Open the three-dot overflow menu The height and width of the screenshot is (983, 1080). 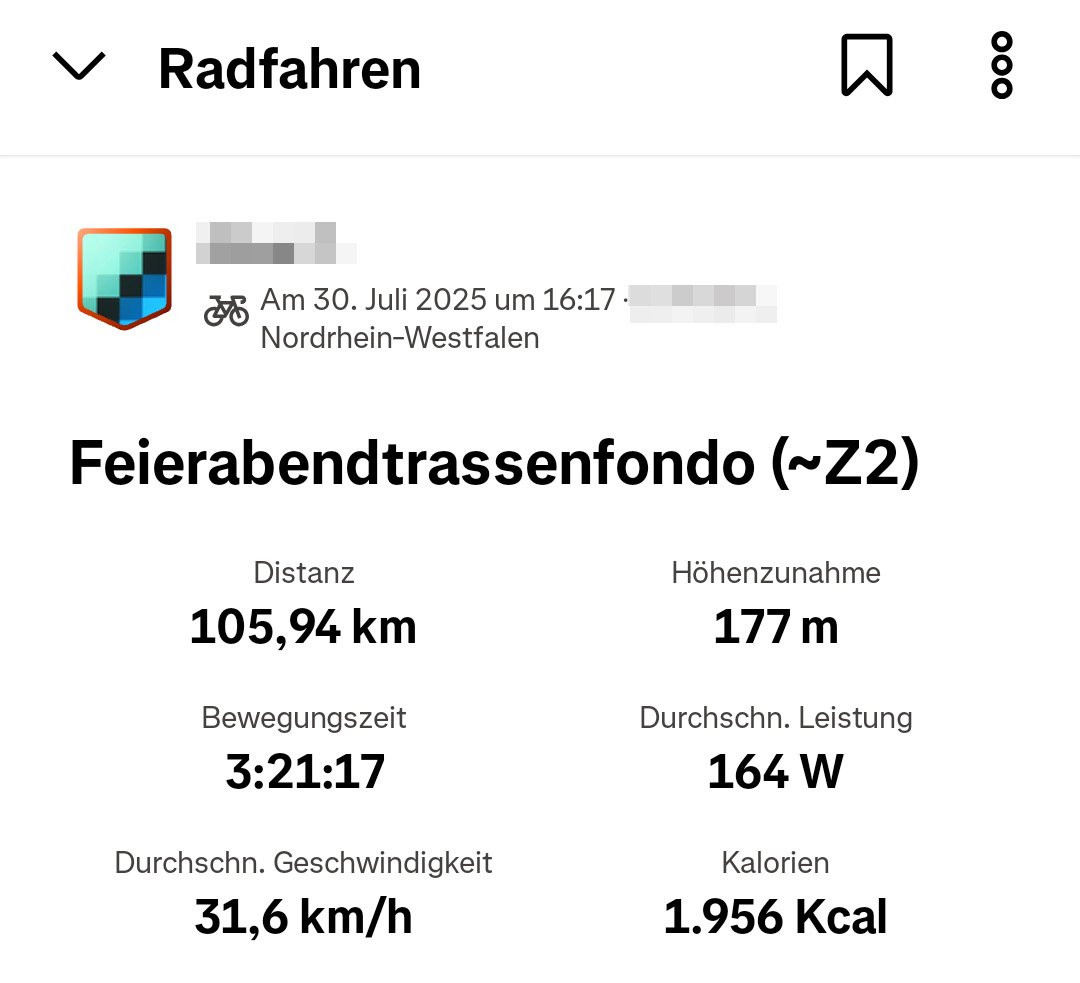(1001, 66)
